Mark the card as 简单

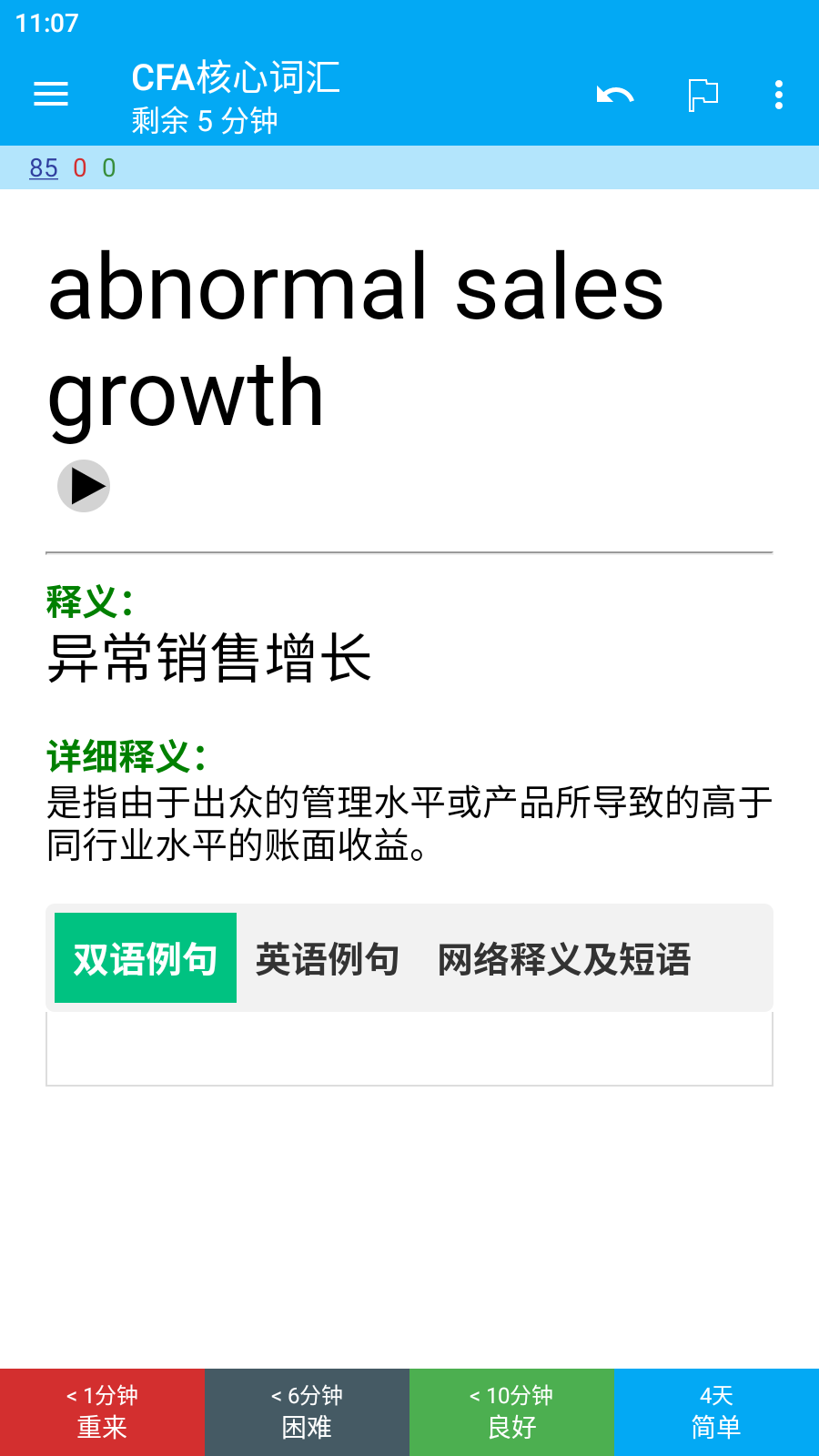click(716, 1412)
